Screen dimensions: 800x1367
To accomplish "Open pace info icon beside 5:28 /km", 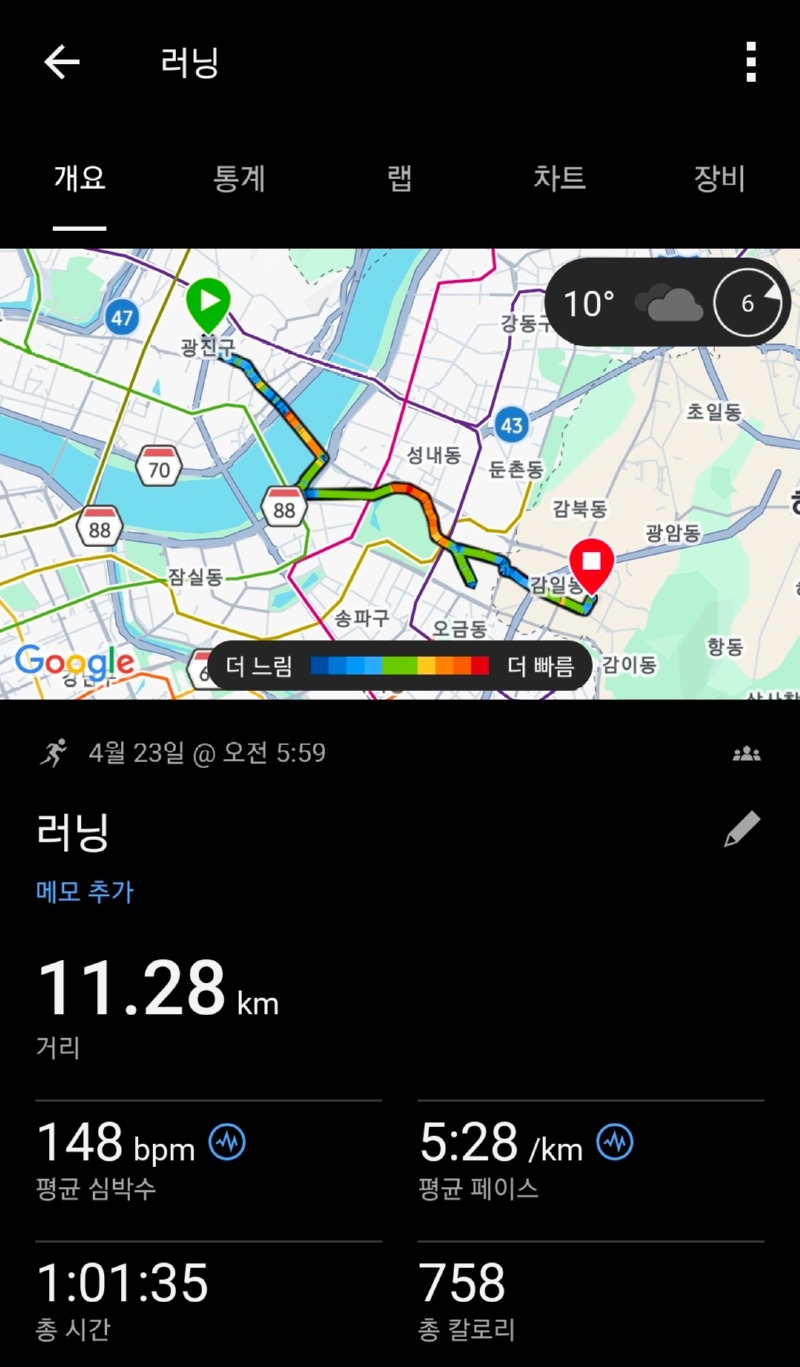I will click(615, 1141).
